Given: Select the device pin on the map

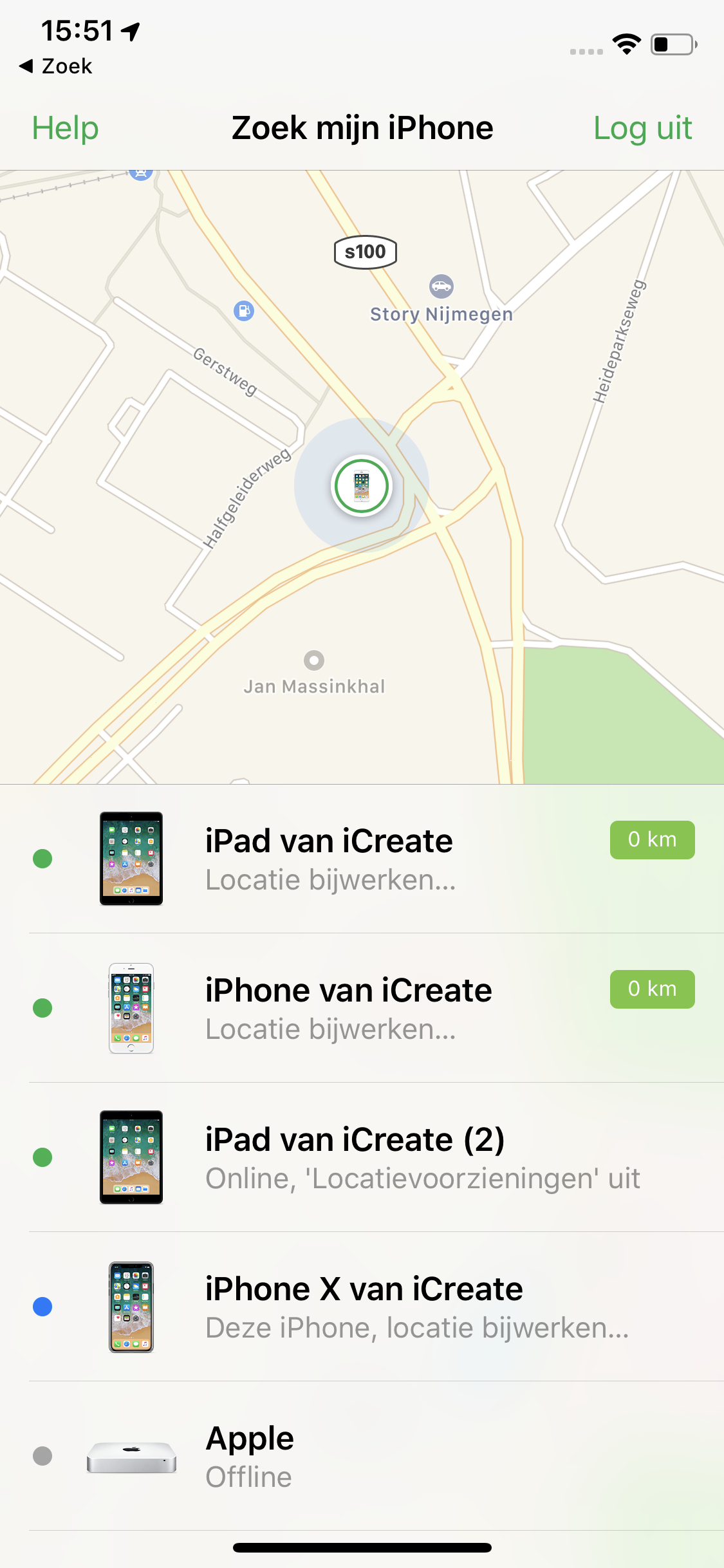Looking at the screenshot, I should point(362,486).
